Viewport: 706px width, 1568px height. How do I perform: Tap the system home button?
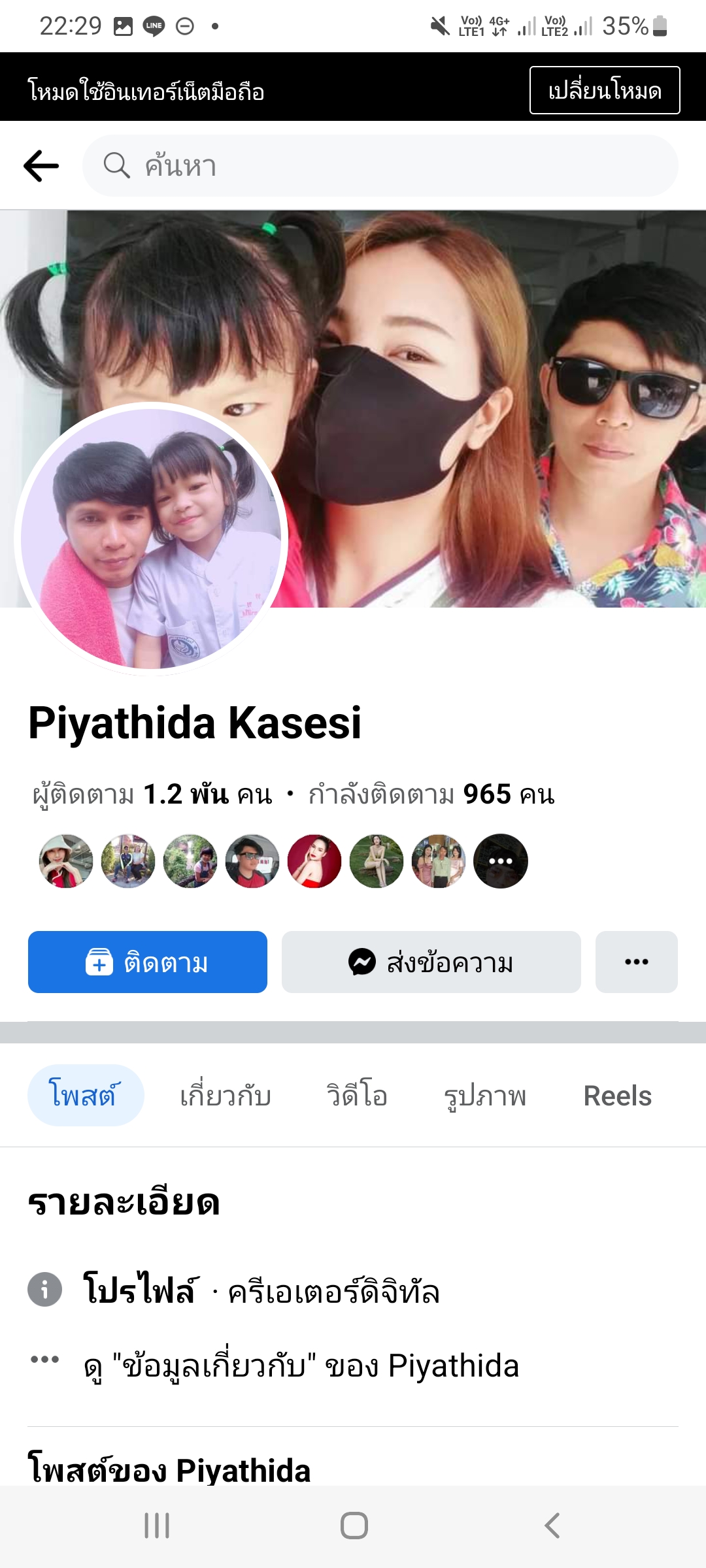(354, 1526)
